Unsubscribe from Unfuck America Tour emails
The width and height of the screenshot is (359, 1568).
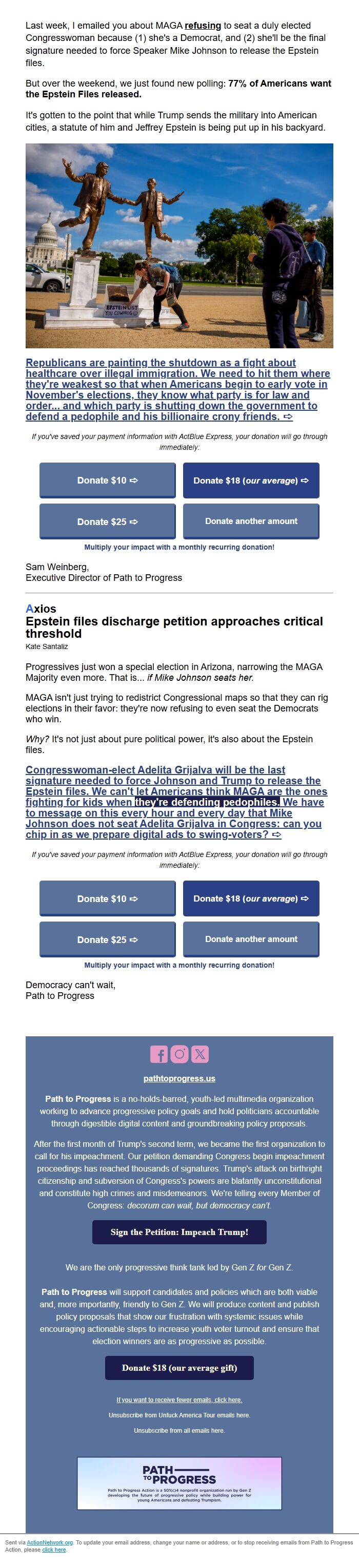tap(179, 1415)
